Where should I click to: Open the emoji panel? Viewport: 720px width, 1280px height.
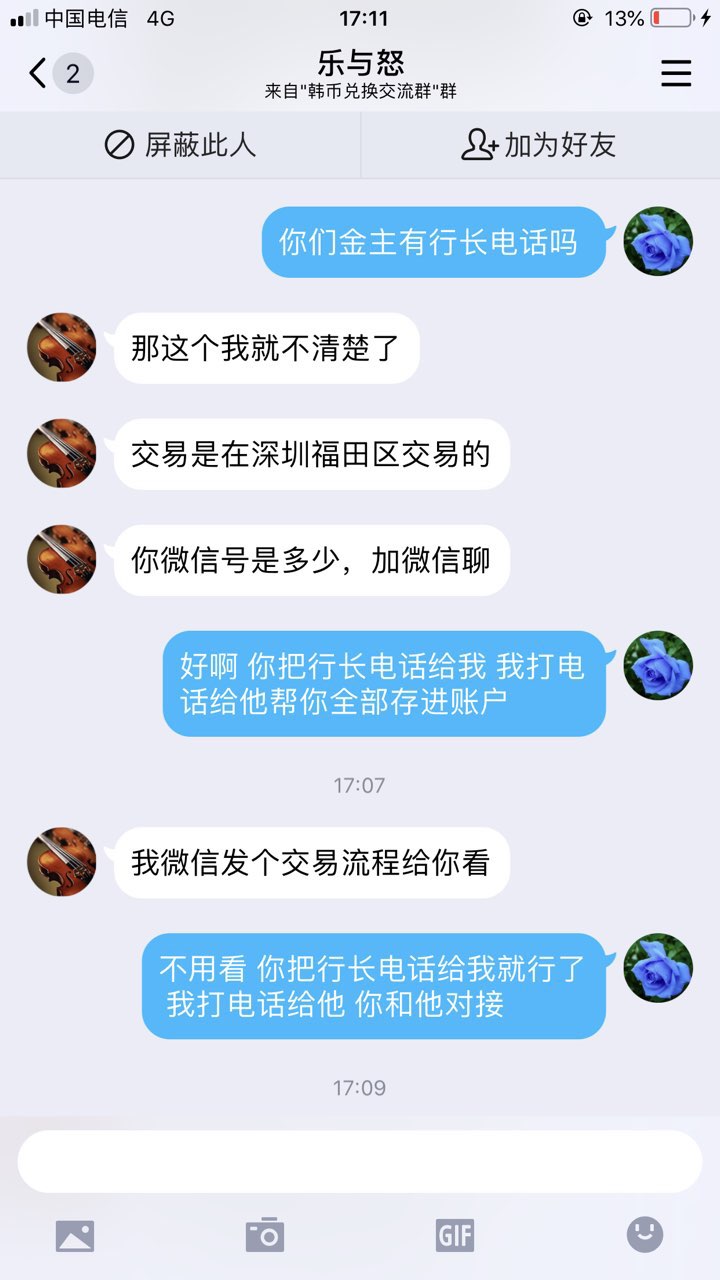coord(645,1235)
